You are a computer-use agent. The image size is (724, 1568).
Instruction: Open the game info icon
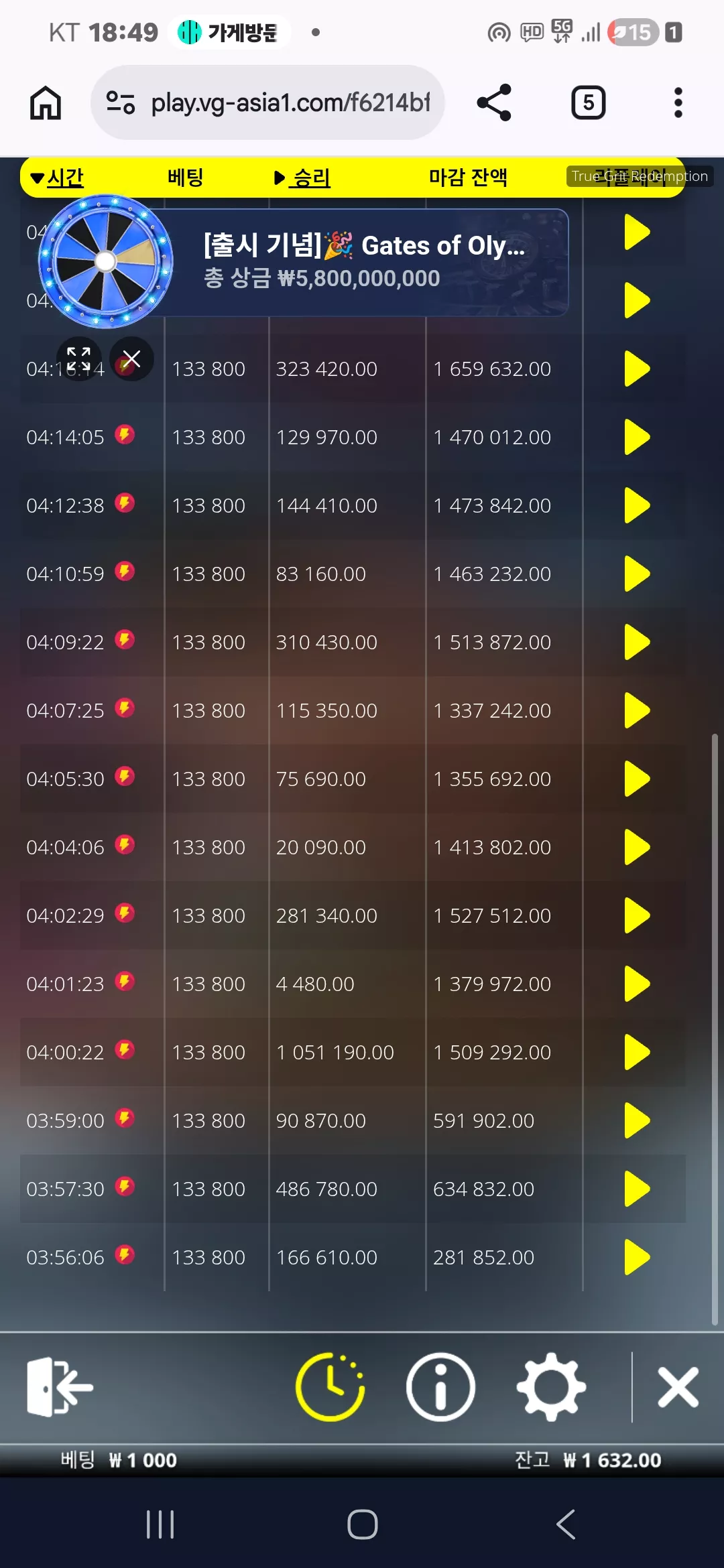tap(440, 1387)
